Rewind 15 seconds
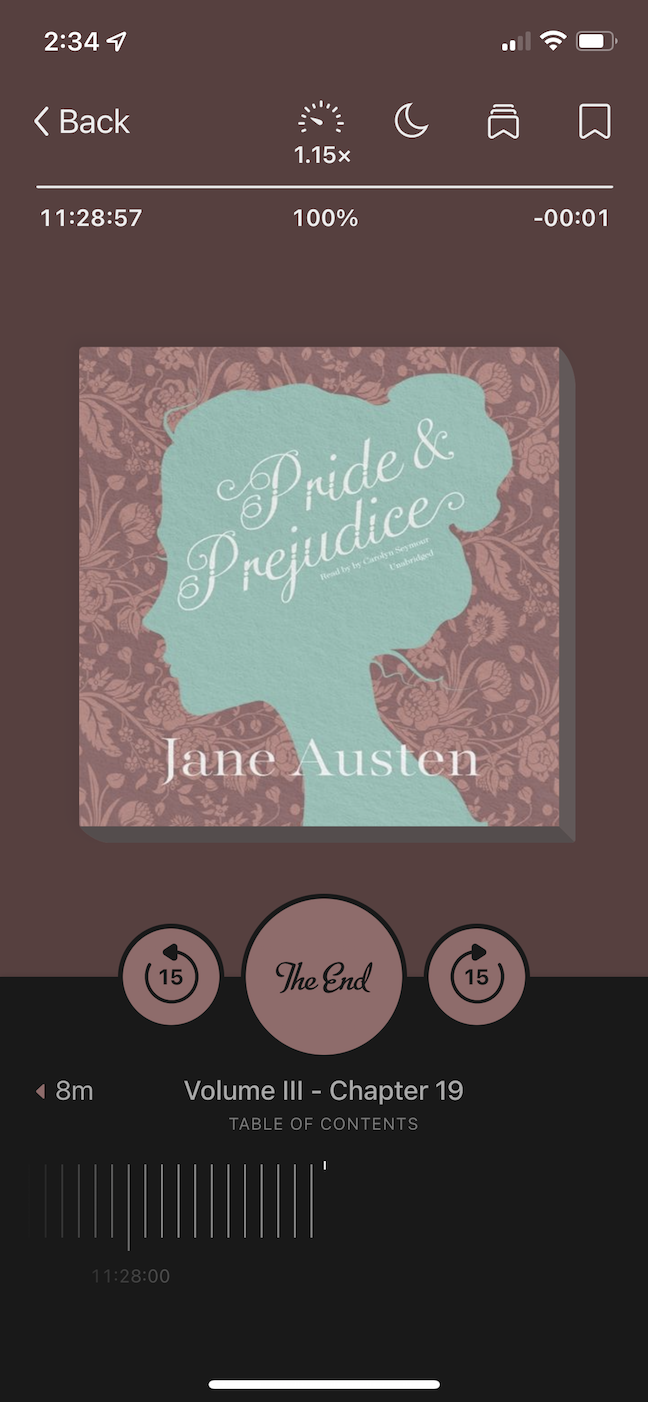Viewport: 648px width, 1402px height. click(x=171, y=975)
